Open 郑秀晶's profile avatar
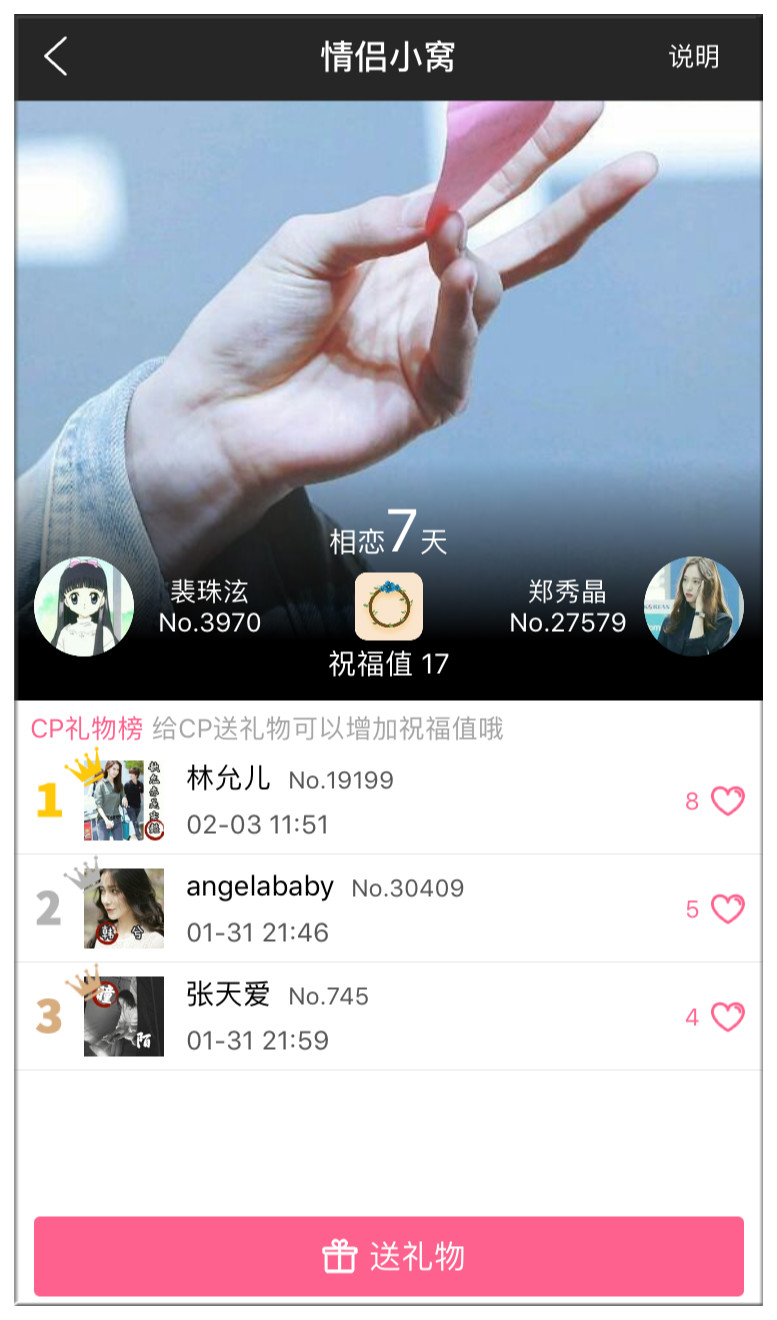This screenshot has height=1320, width=777. (693, 607)
